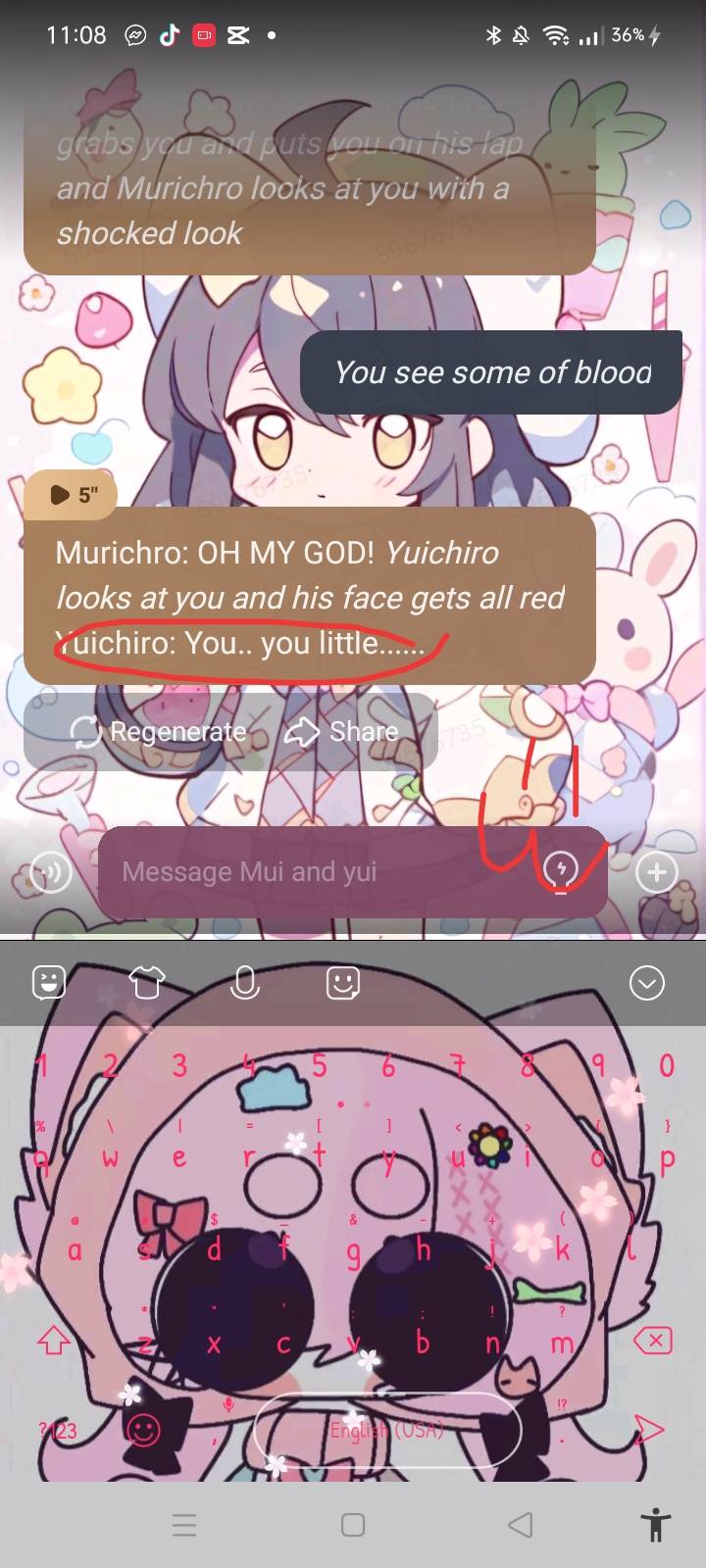Toggle the shift key
706x1568 pixels.
(53, 1340)
